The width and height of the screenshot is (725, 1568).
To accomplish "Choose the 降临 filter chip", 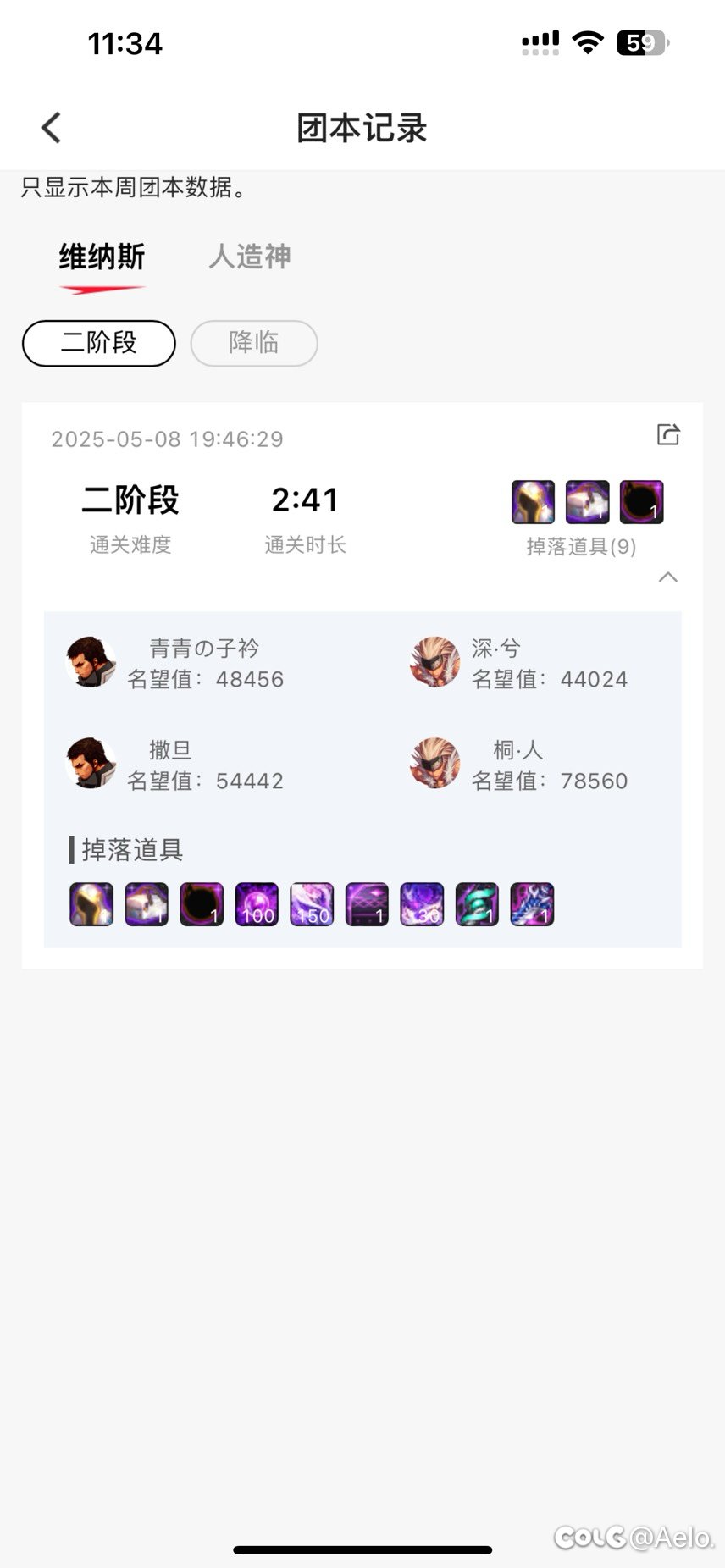I will [x=254, y=343].
